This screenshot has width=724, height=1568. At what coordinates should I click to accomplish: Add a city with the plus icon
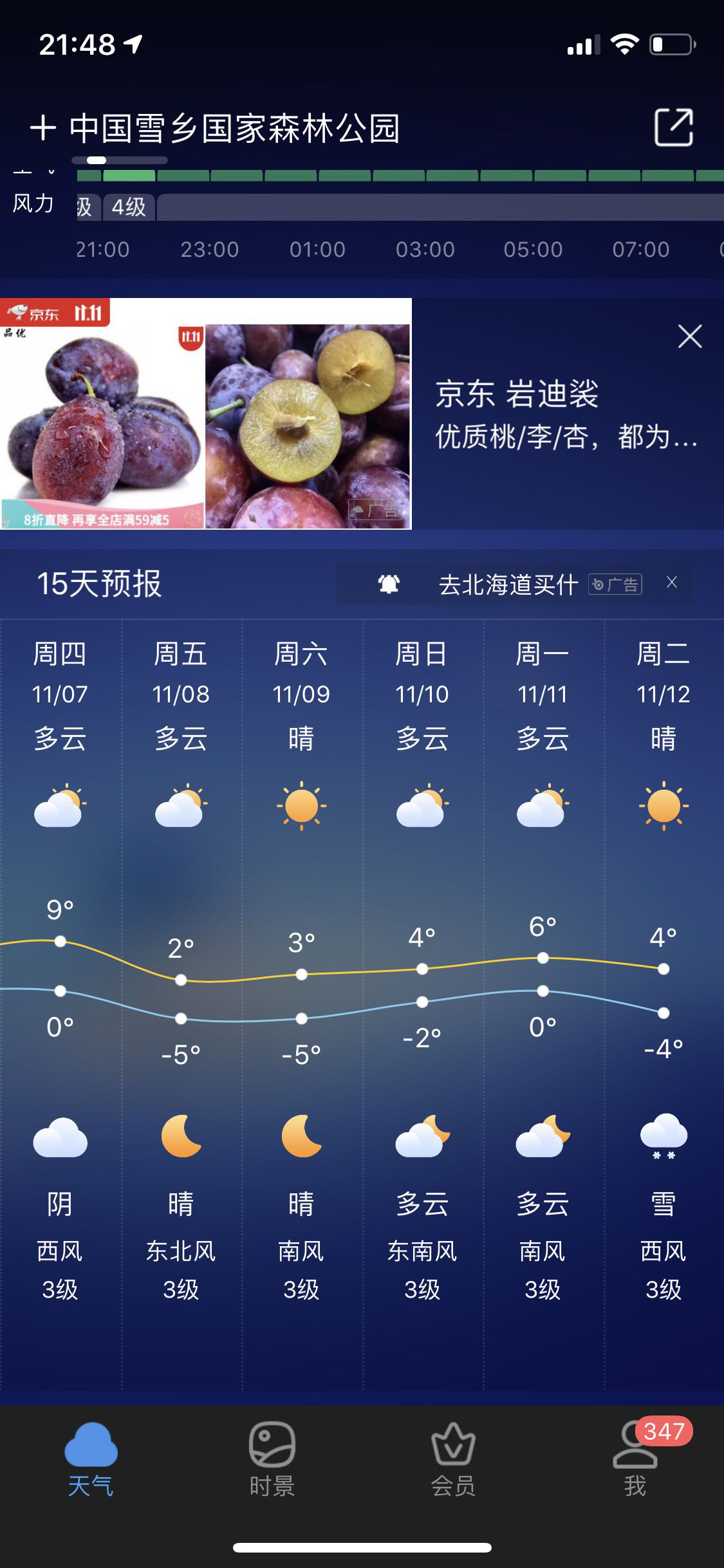click(43, 128)
